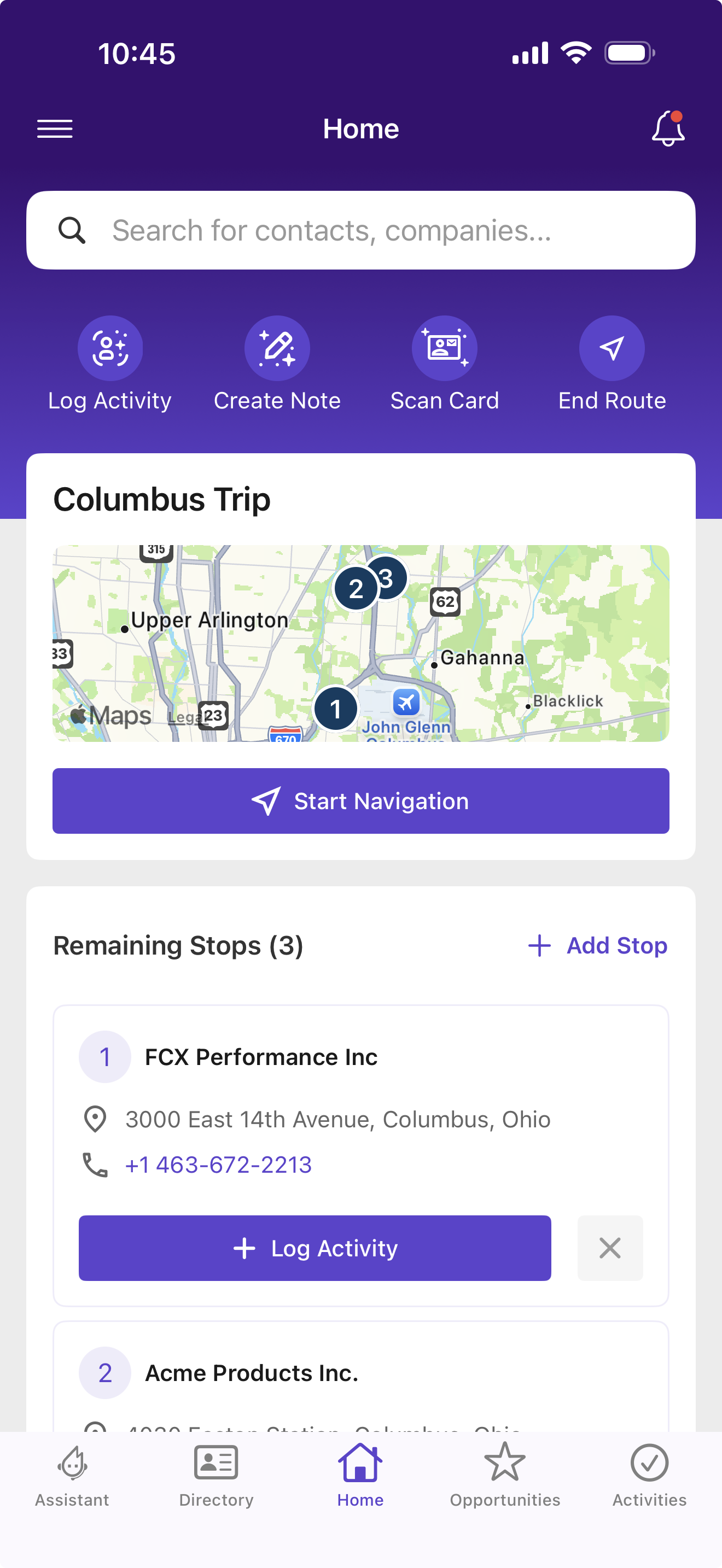Log activity for FCX Performance Inc

(315, 1248)
